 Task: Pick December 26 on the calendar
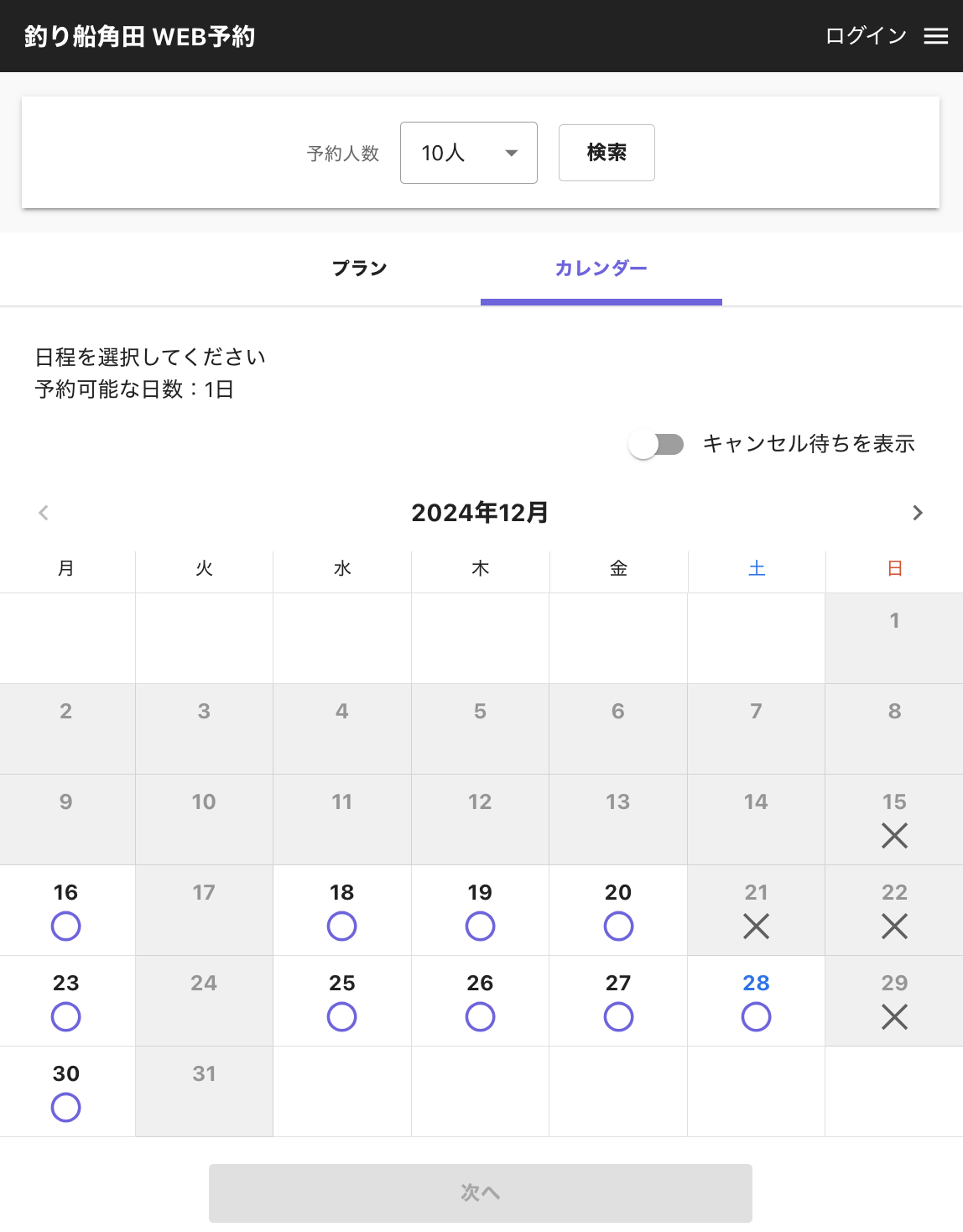pyautogui.click(x=480, y=1001)
